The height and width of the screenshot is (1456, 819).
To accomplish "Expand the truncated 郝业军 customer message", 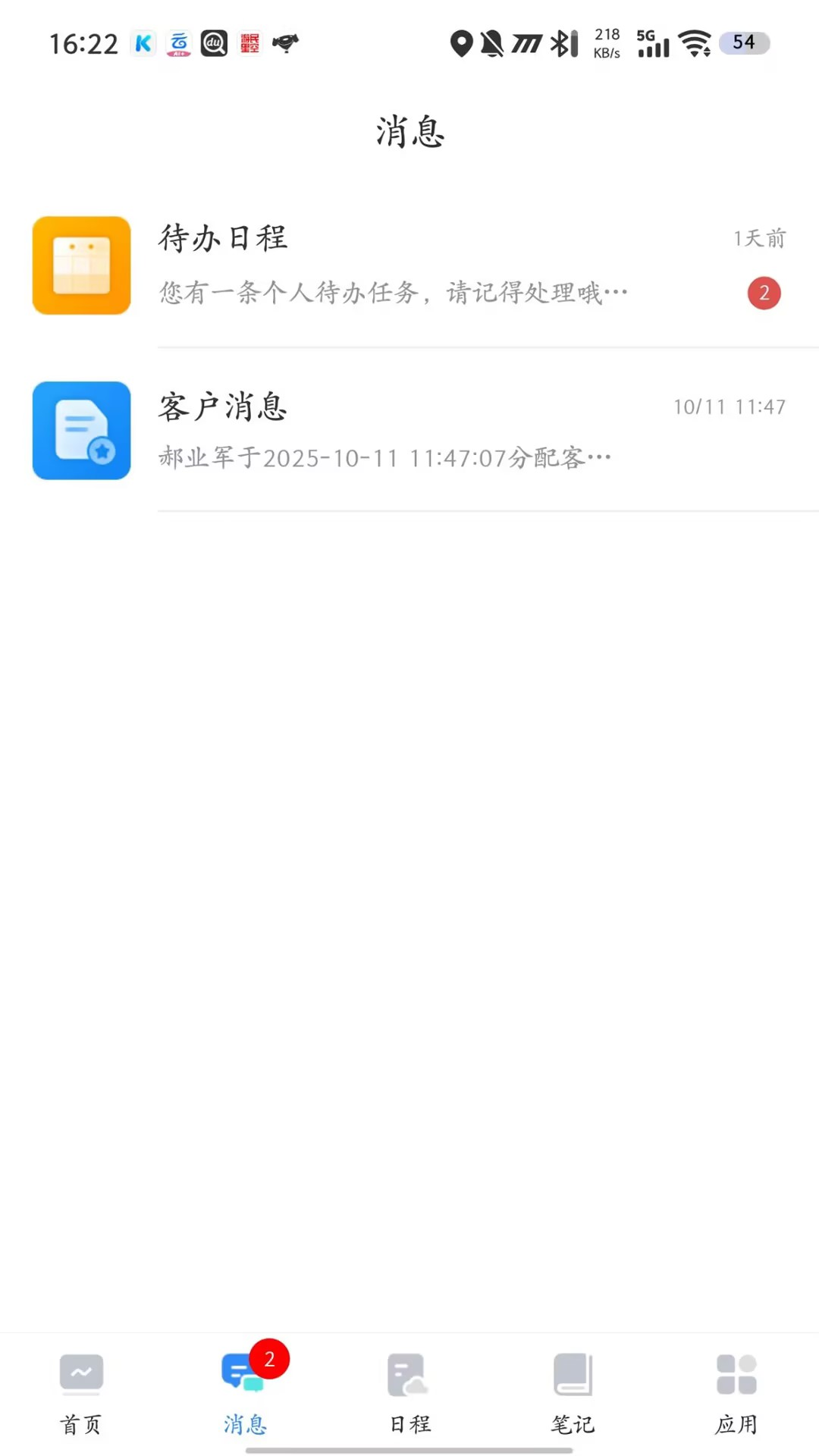I will point(384,457).
